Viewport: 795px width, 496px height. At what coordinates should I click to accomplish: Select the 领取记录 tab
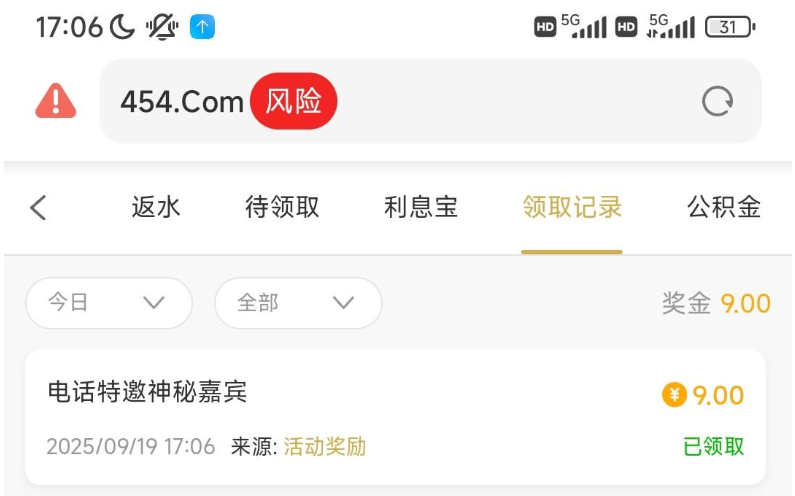(572, 208)
